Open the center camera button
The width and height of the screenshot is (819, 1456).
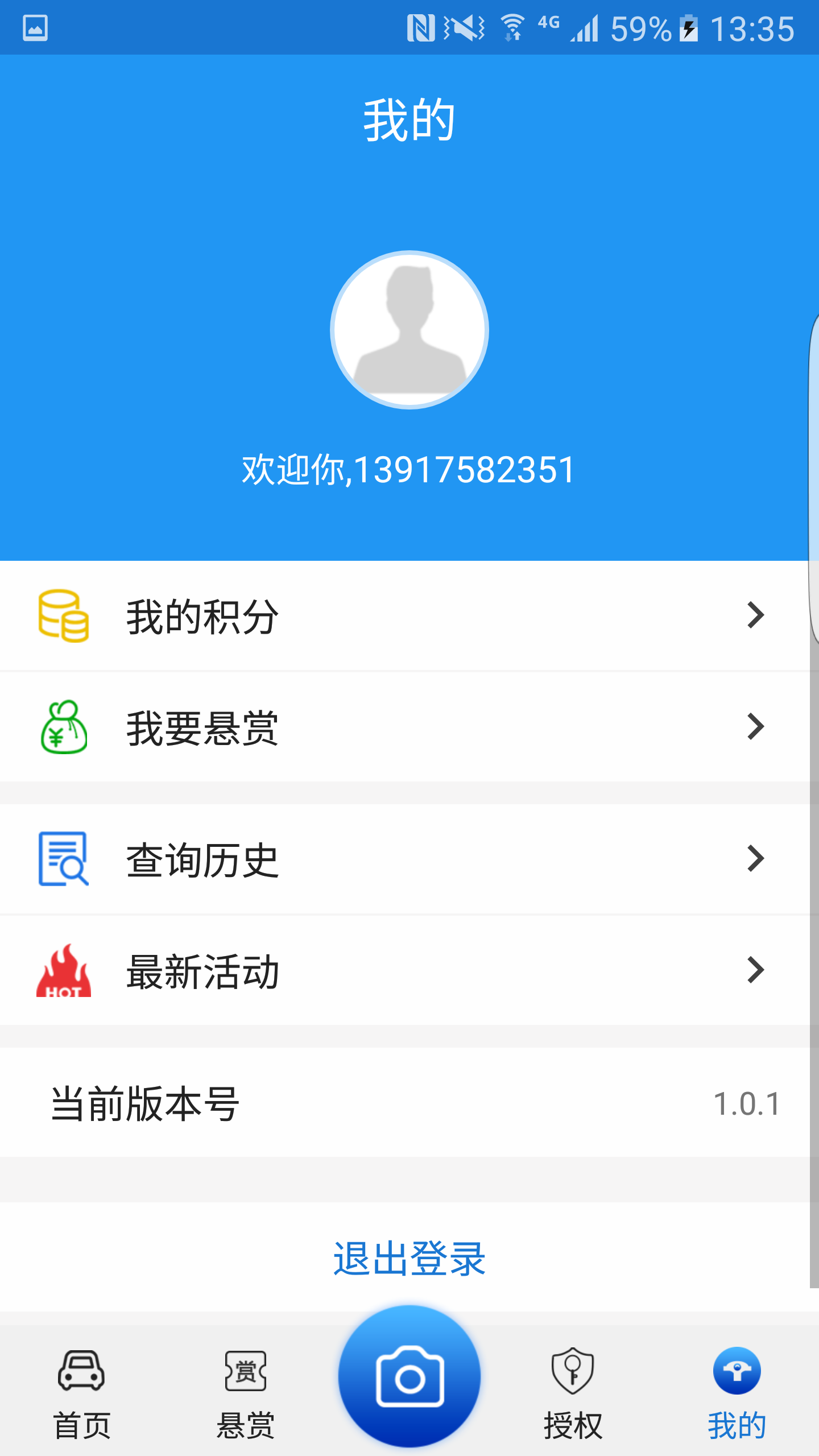coord(409,1376)
